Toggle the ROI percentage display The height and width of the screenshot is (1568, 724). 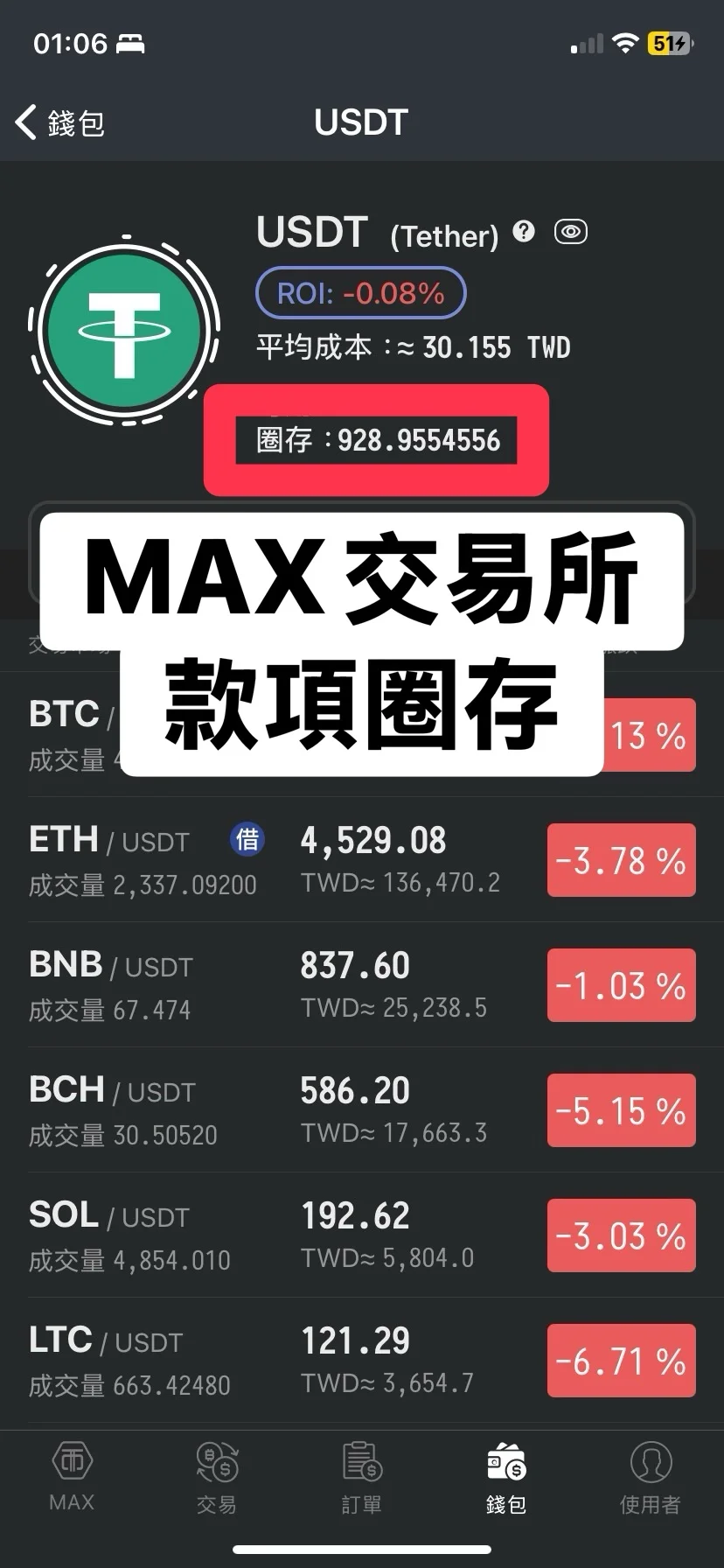click(x=360, y=293)
